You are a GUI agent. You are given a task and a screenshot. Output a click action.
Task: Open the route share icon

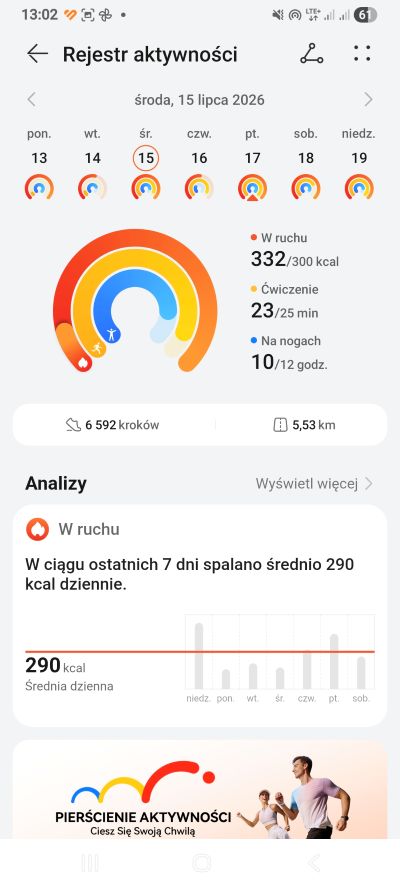tap(312, 54)
